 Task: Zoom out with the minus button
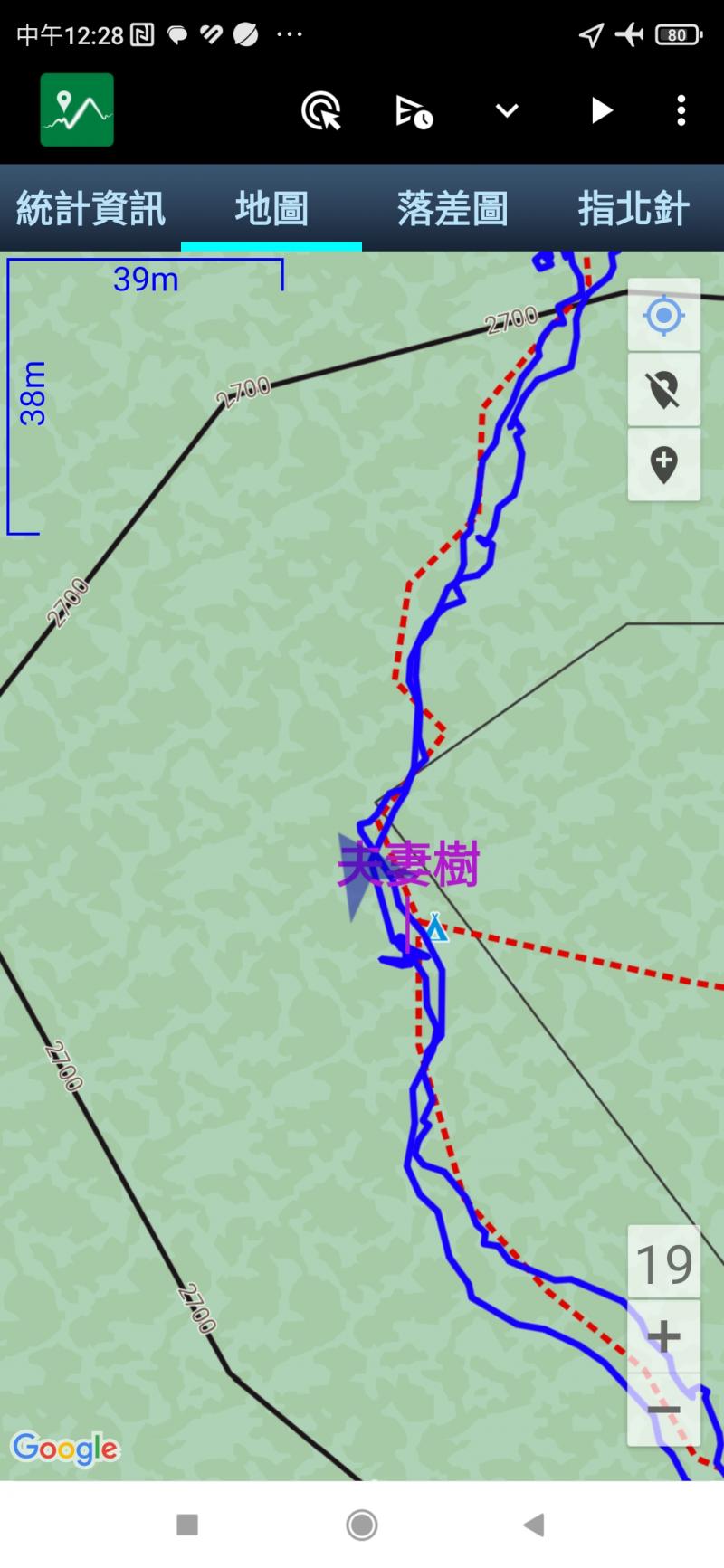point(663,1410)
